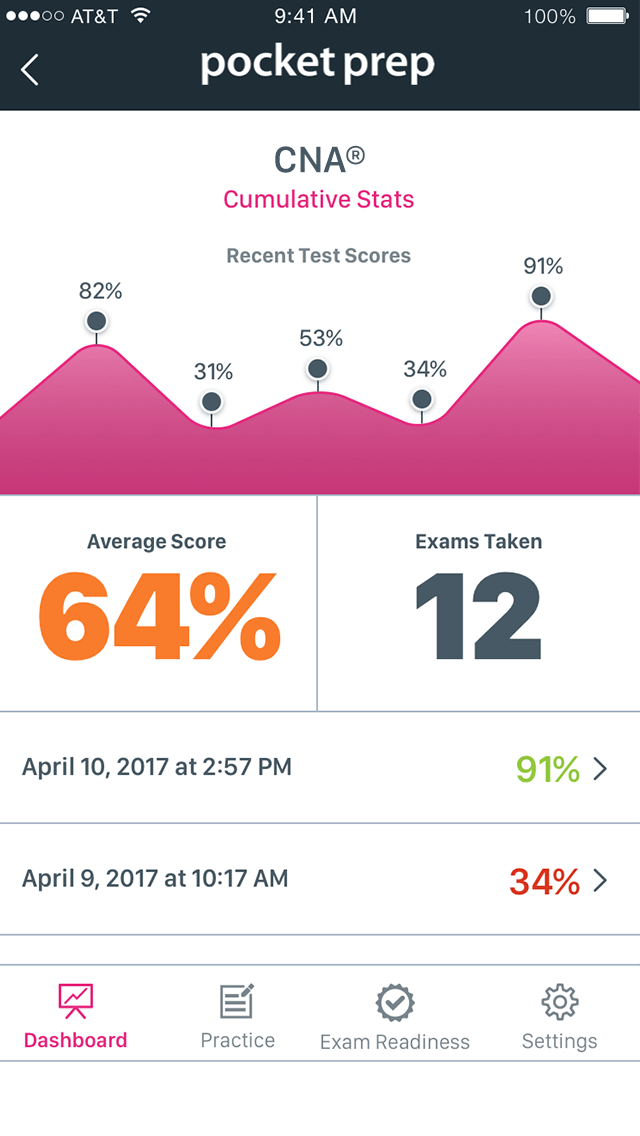Select the 91% point on the score chart
This screenshot has height=1136, width=640.
tap(541, 296)
